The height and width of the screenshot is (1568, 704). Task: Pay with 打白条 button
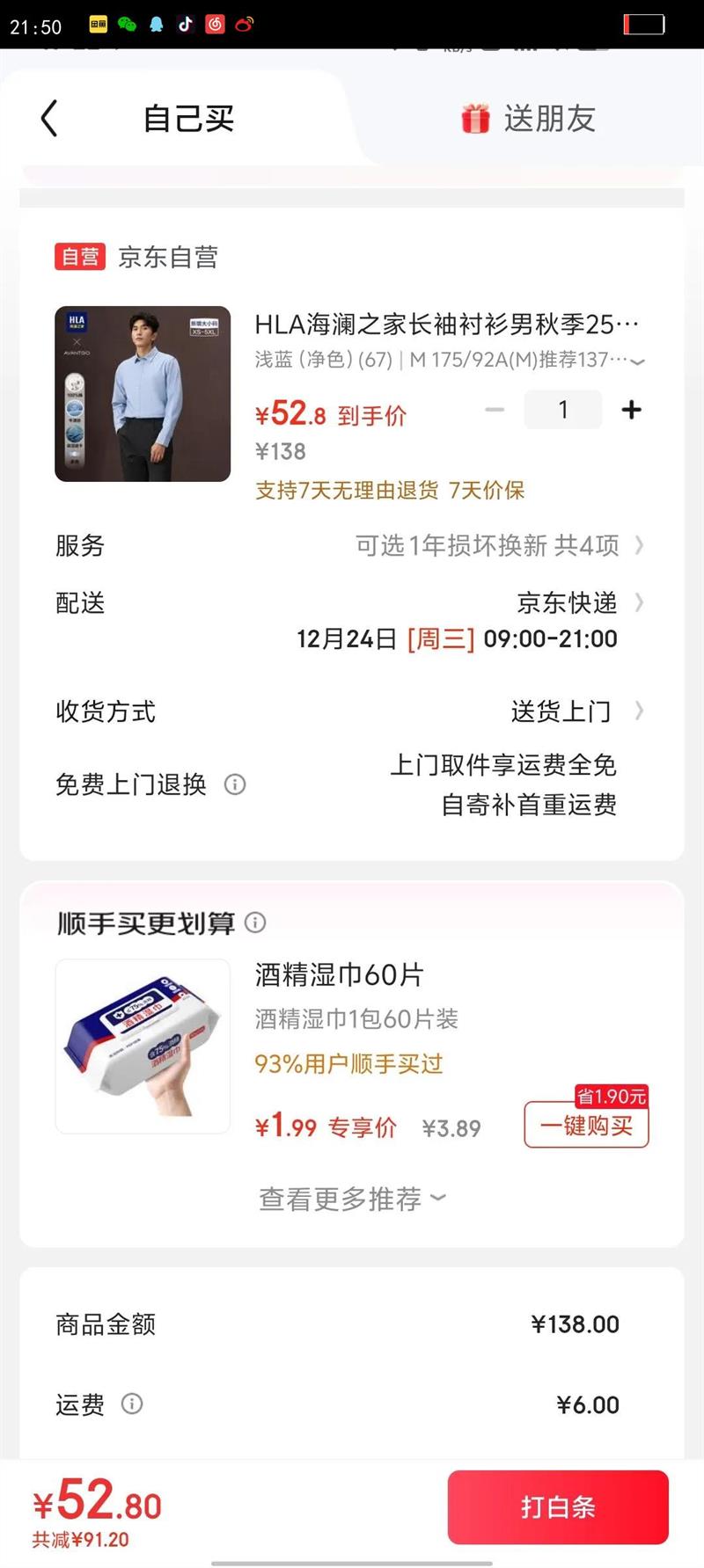[558, 1507]
